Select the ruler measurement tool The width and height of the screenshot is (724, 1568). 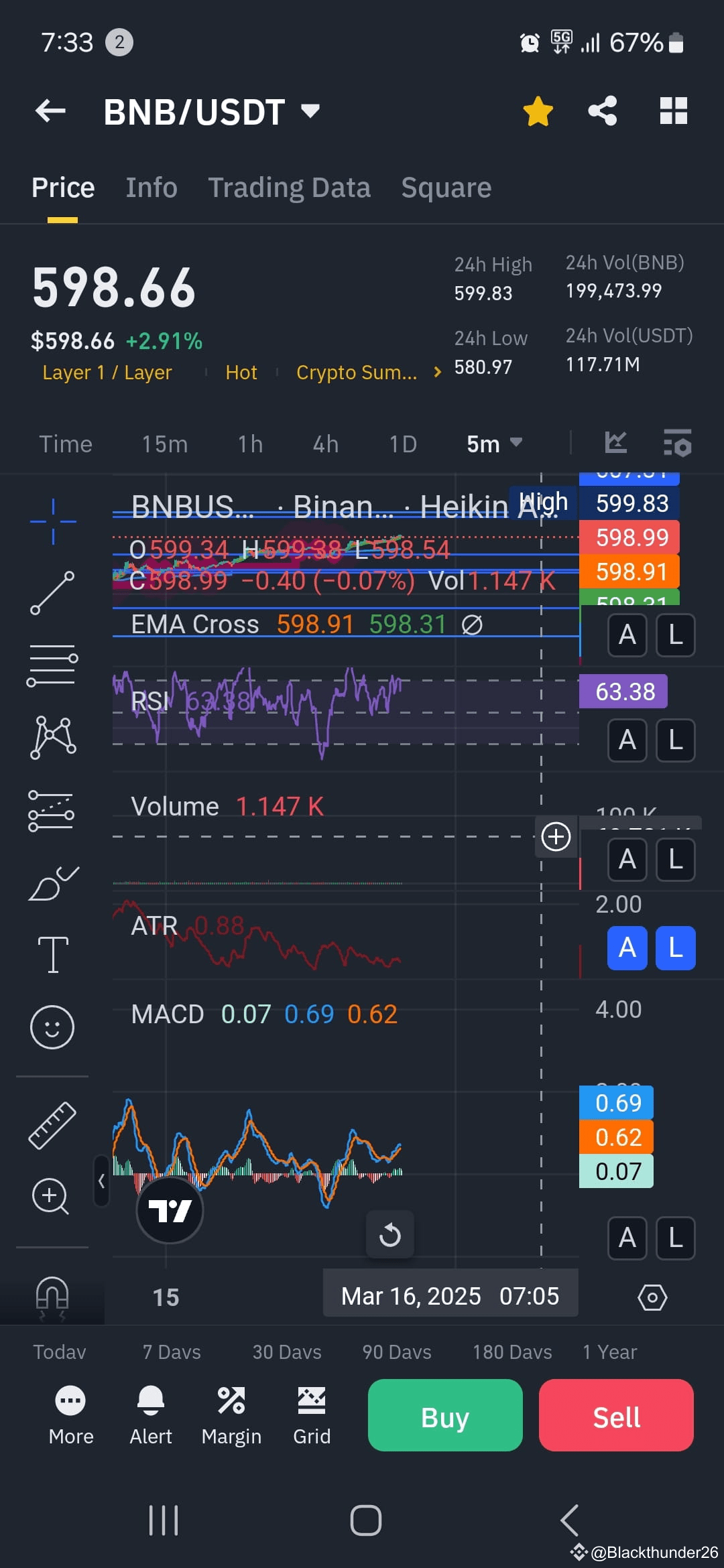click(x=53, y=1126)
